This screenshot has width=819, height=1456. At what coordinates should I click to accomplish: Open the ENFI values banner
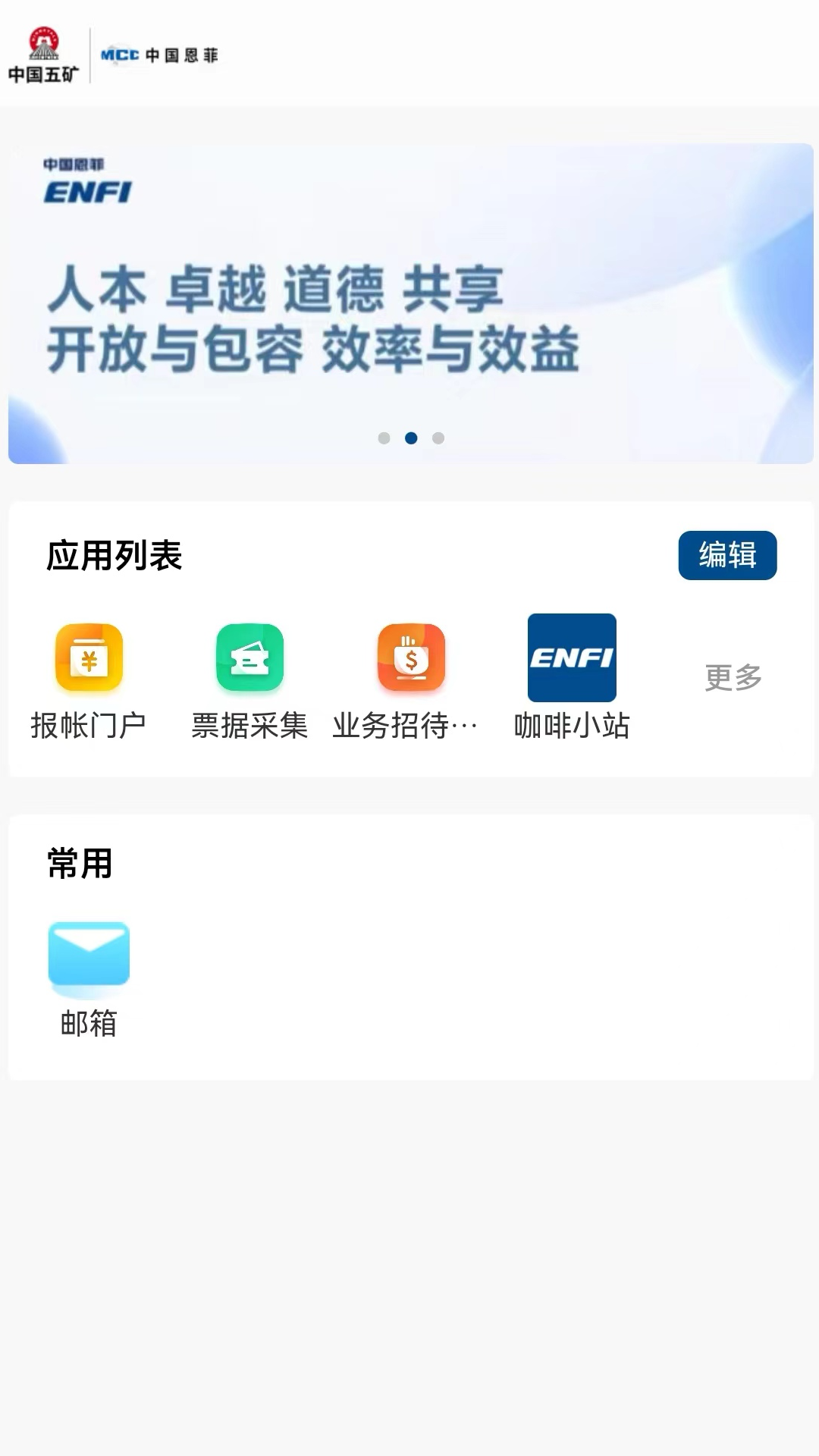tap(410, 303)
